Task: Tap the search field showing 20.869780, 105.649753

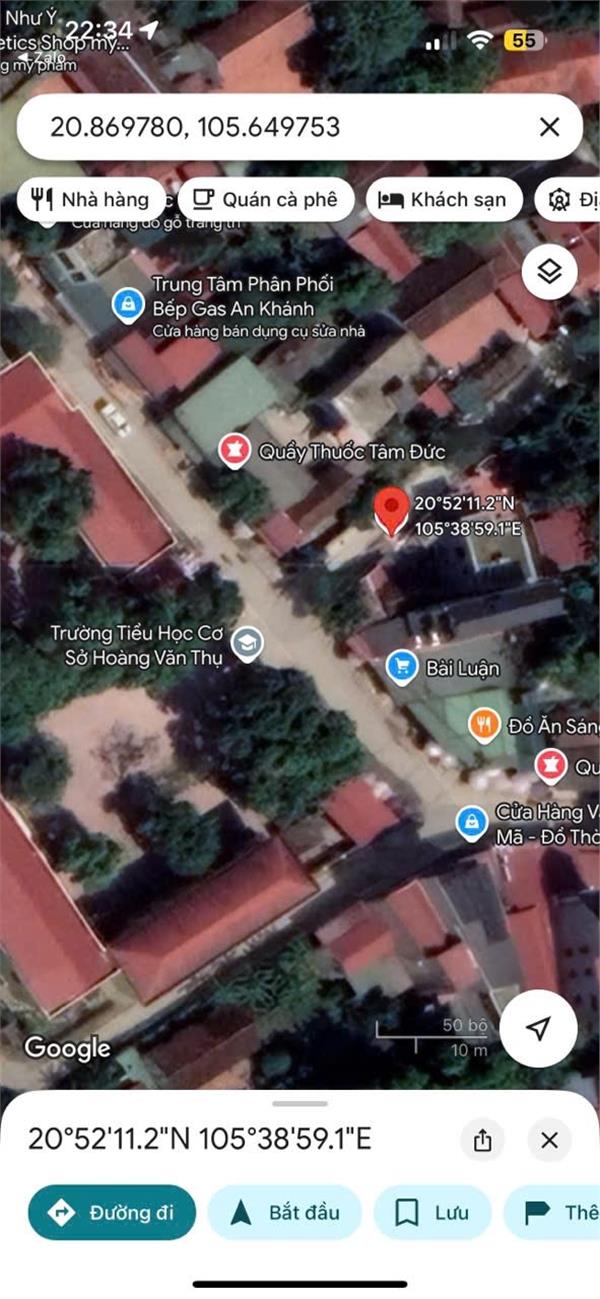Action: tap(270, 127)
